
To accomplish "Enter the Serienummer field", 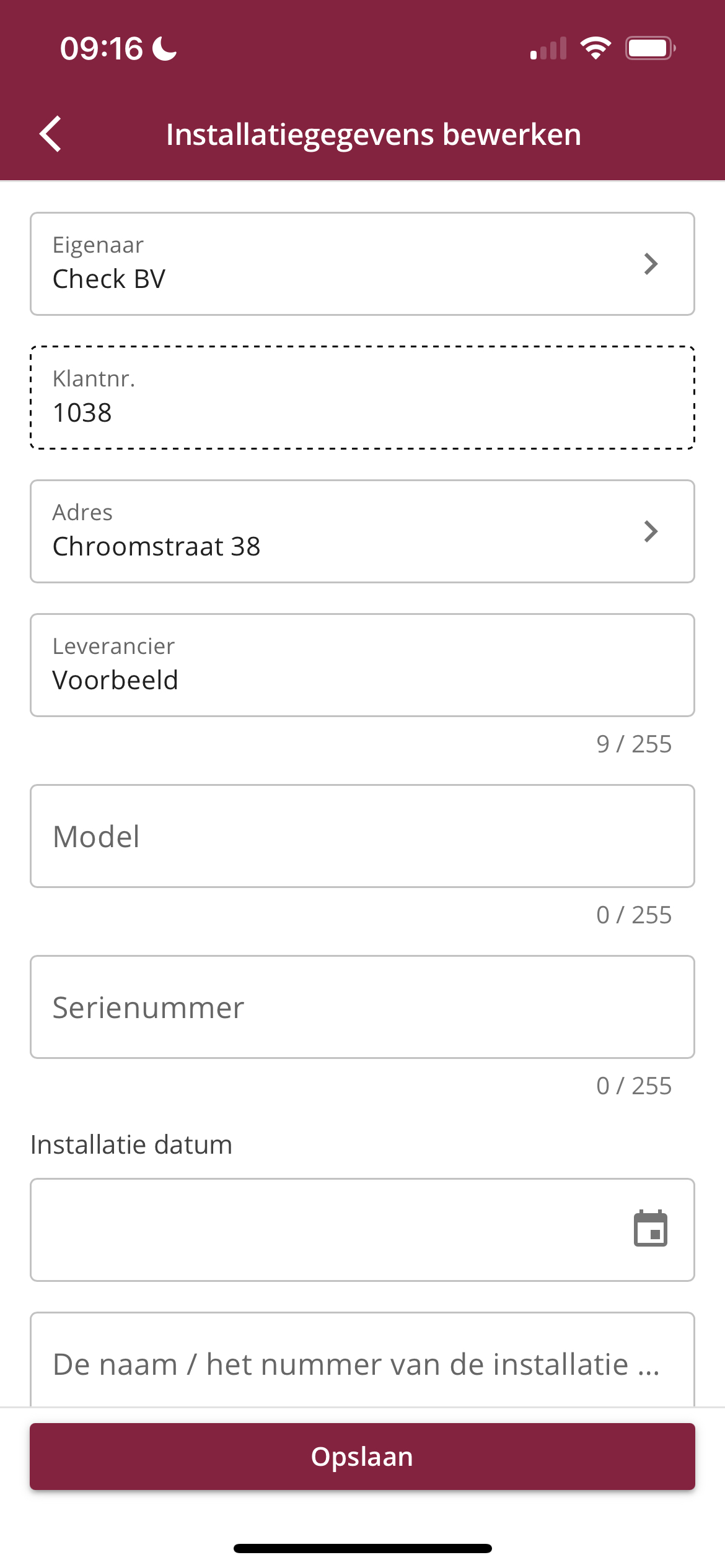I will 362,1007.
